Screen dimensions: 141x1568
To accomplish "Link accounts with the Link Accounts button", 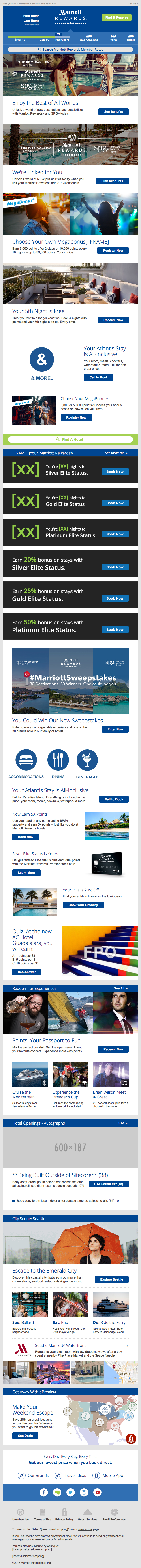I will point(112,181).
